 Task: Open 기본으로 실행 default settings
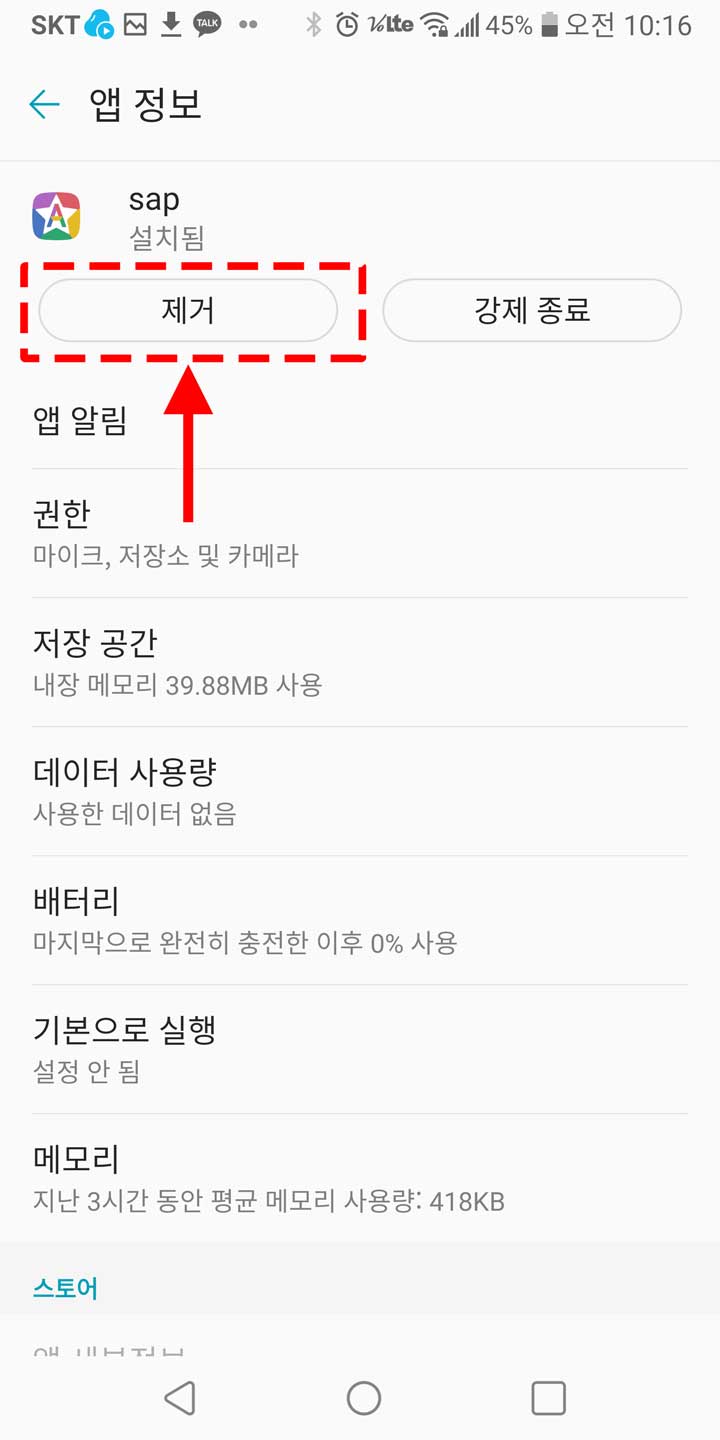click(360, 1048)
